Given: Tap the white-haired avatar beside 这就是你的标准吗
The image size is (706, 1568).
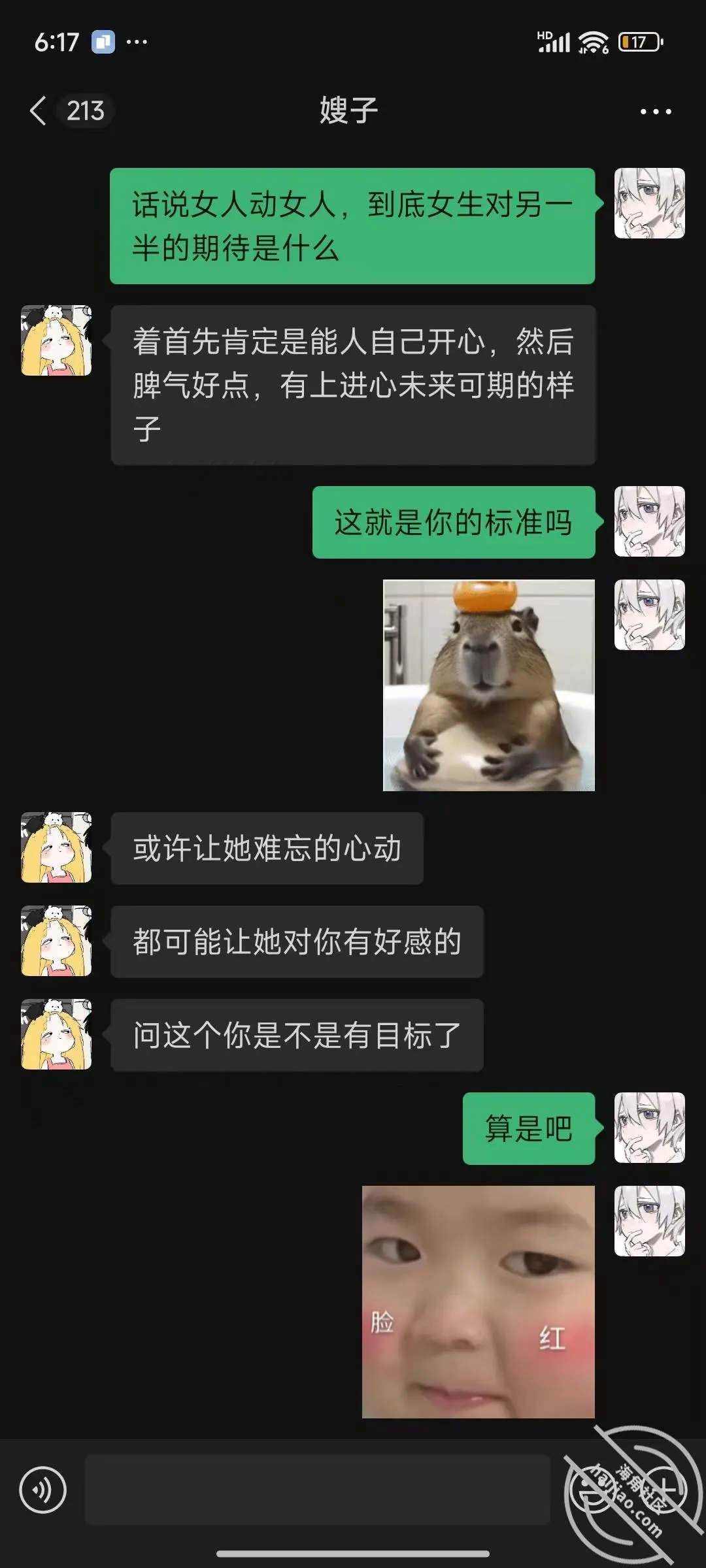Looking at the screenshot, I should coord(649,521).
